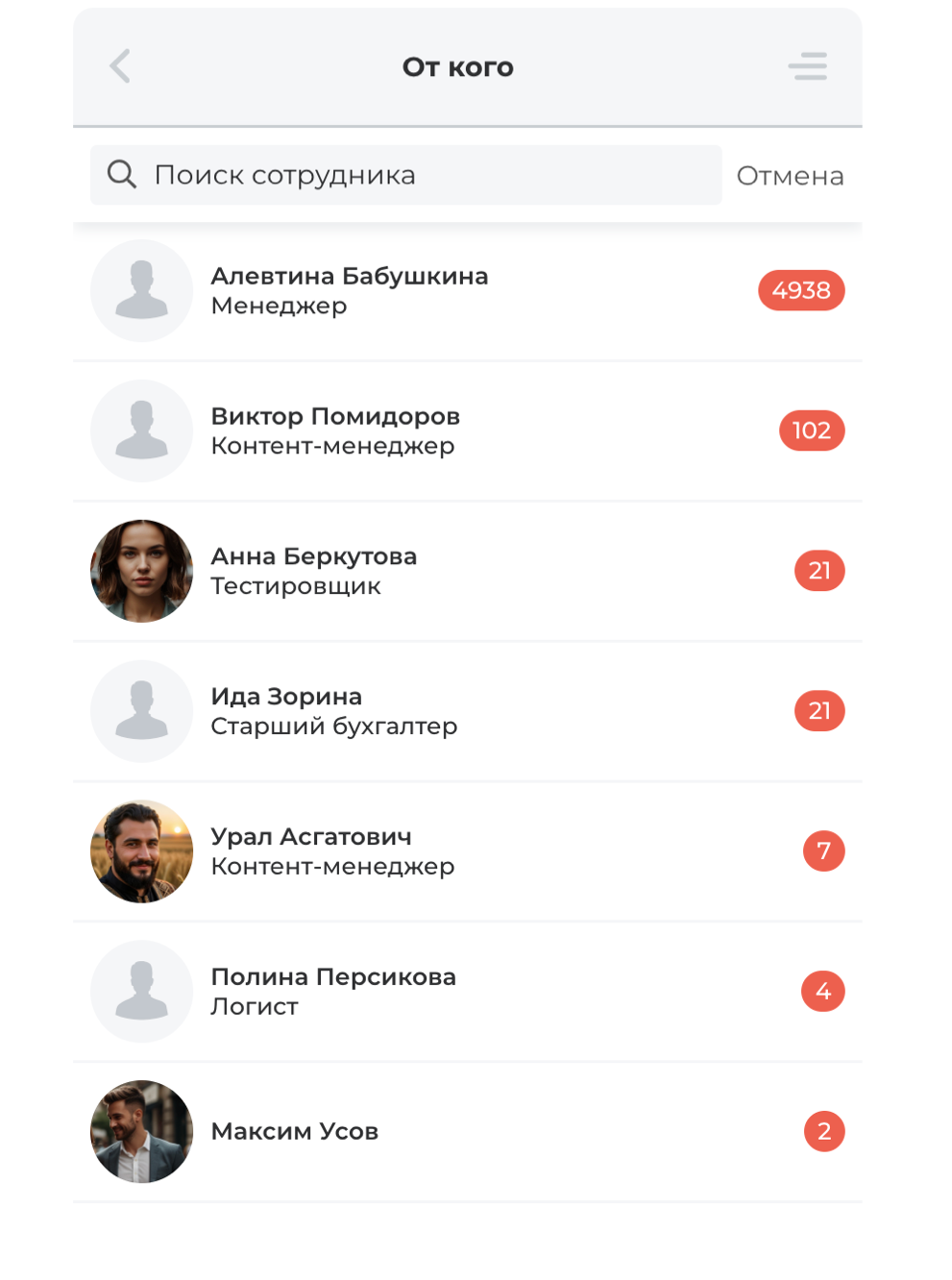Open the menu icon in the header
This screenshot has height=1280, width=952.
tap(807, 66)
